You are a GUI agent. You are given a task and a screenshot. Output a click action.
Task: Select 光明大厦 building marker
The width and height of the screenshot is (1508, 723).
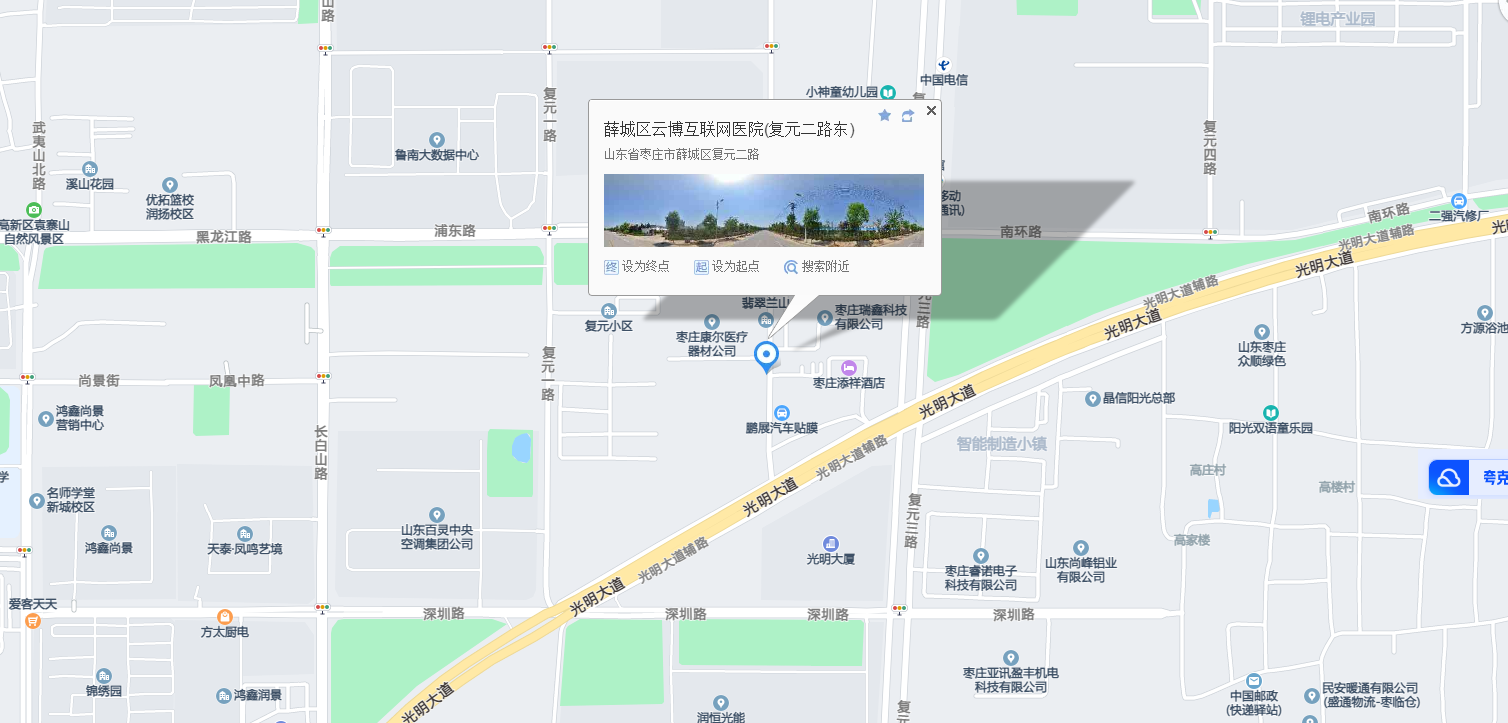[x=830, y=543]
